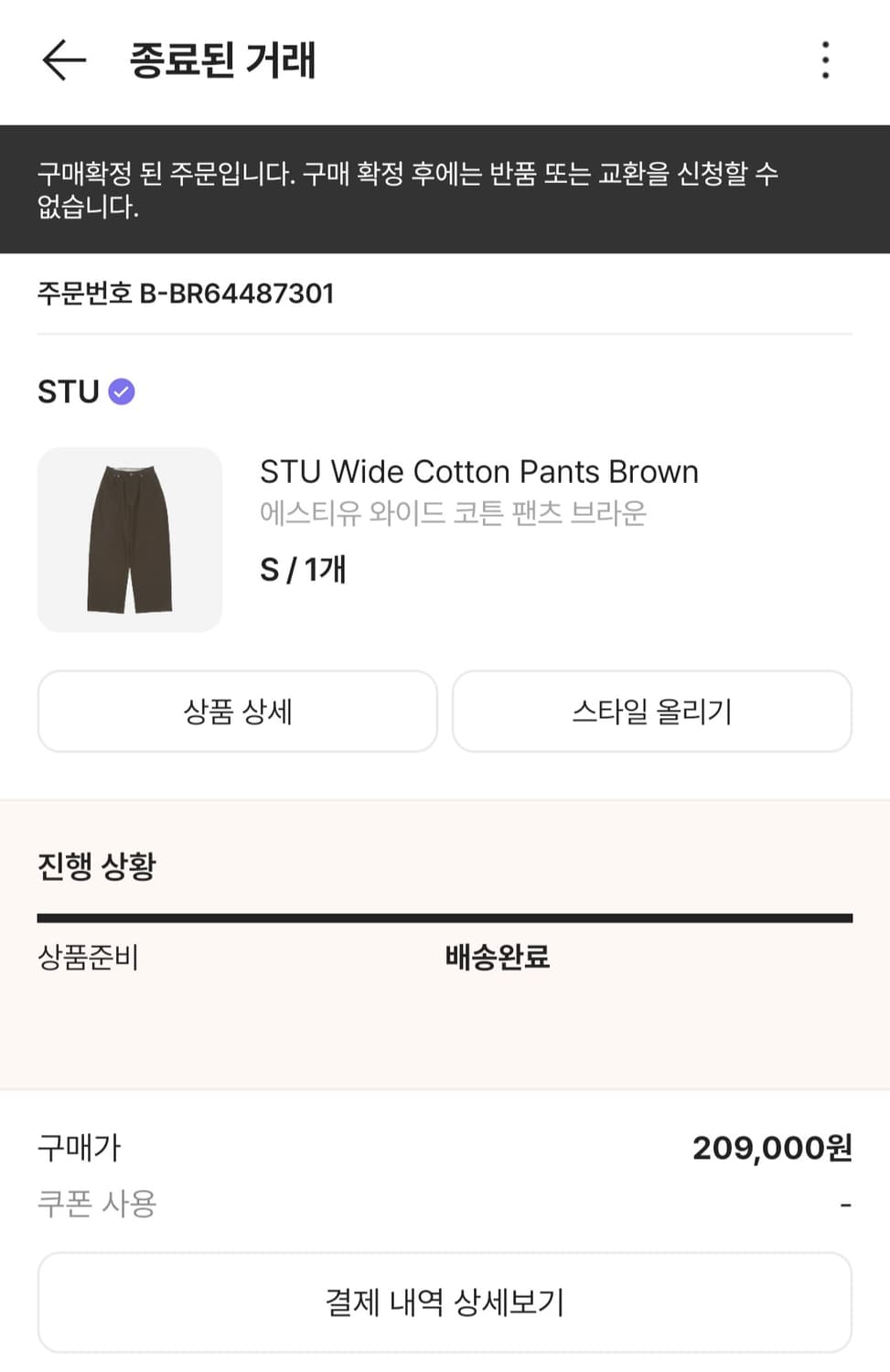Click the delivery progress bar

click(445, 913)
